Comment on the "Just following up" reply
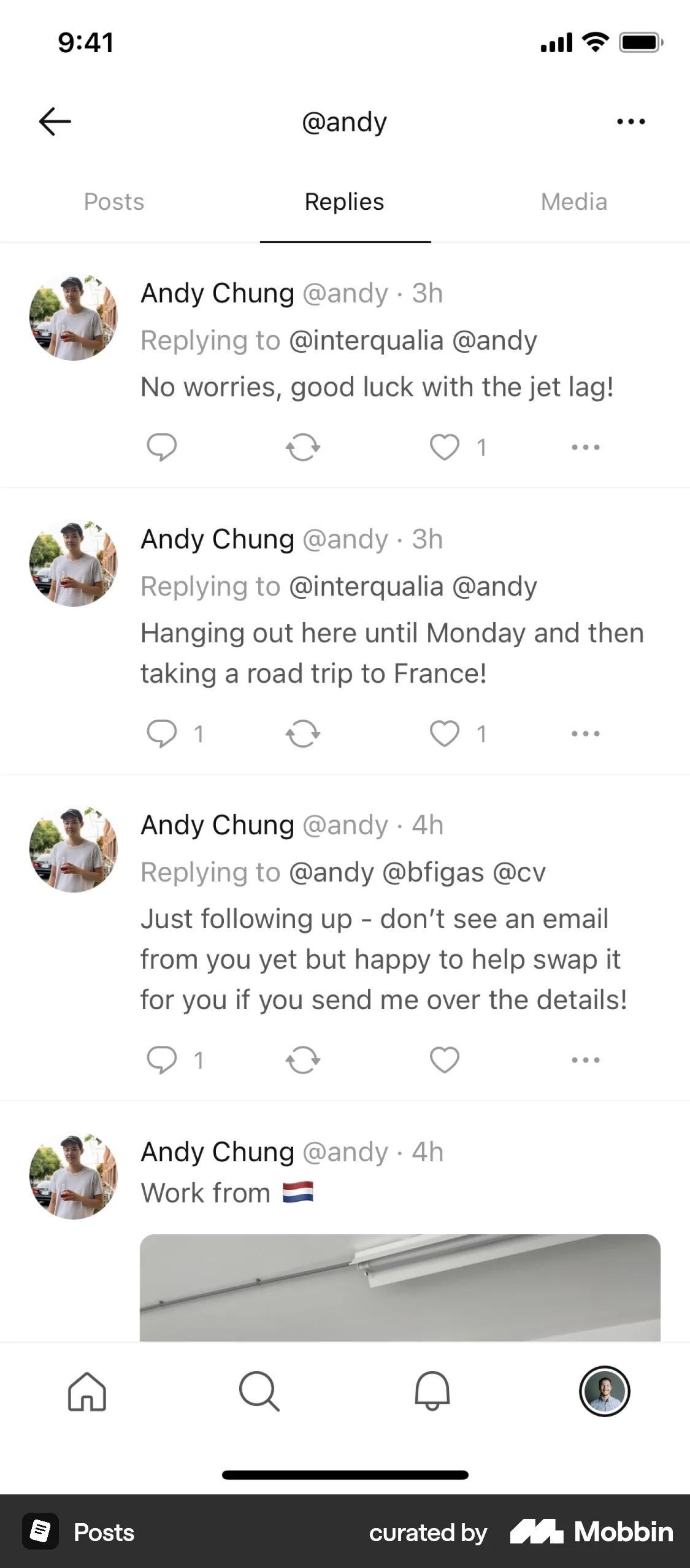 pyautogui.click(x=162, y=1059)
